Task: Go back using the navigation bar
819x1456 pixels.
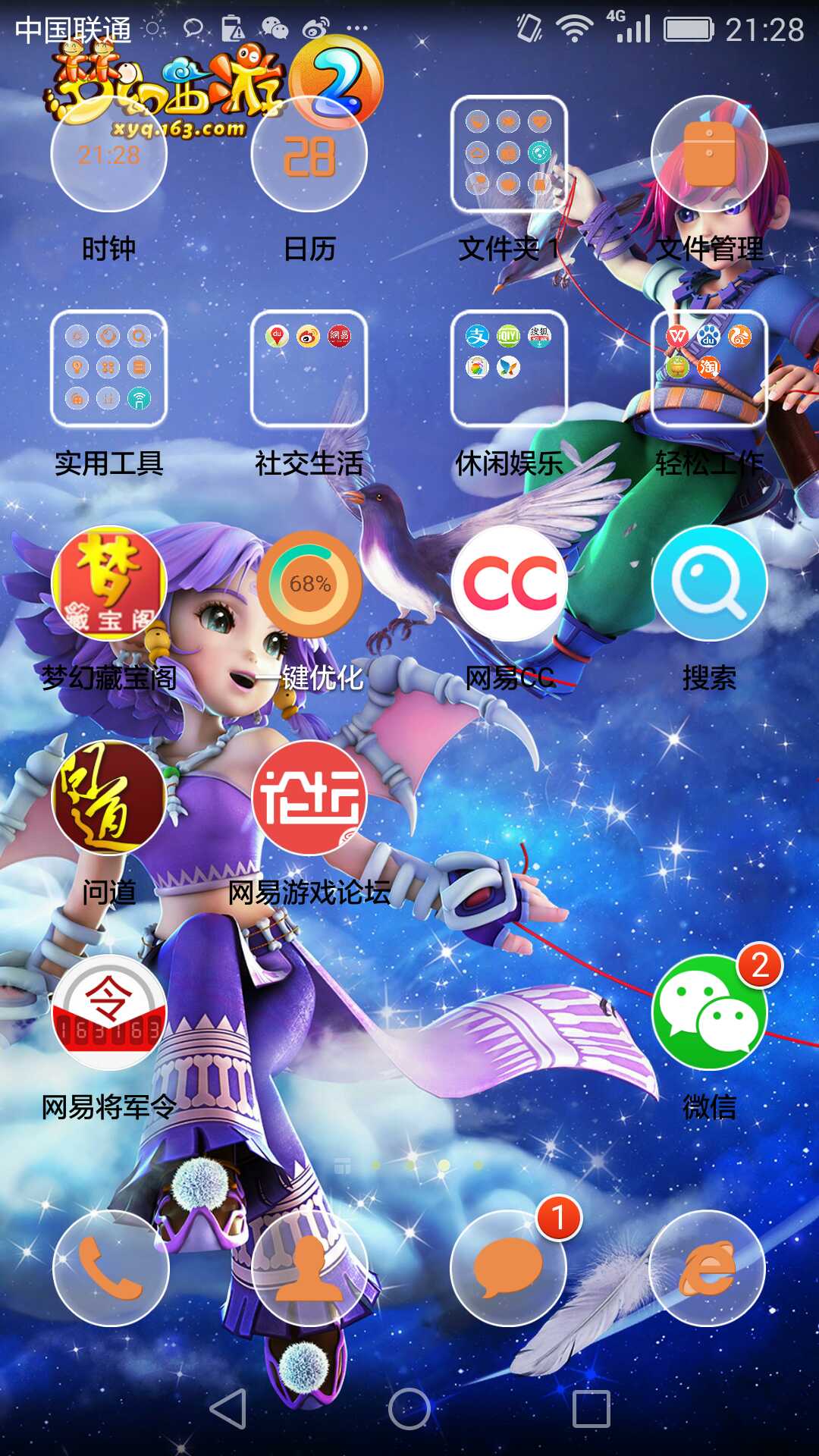Action: pos(227,1409)
